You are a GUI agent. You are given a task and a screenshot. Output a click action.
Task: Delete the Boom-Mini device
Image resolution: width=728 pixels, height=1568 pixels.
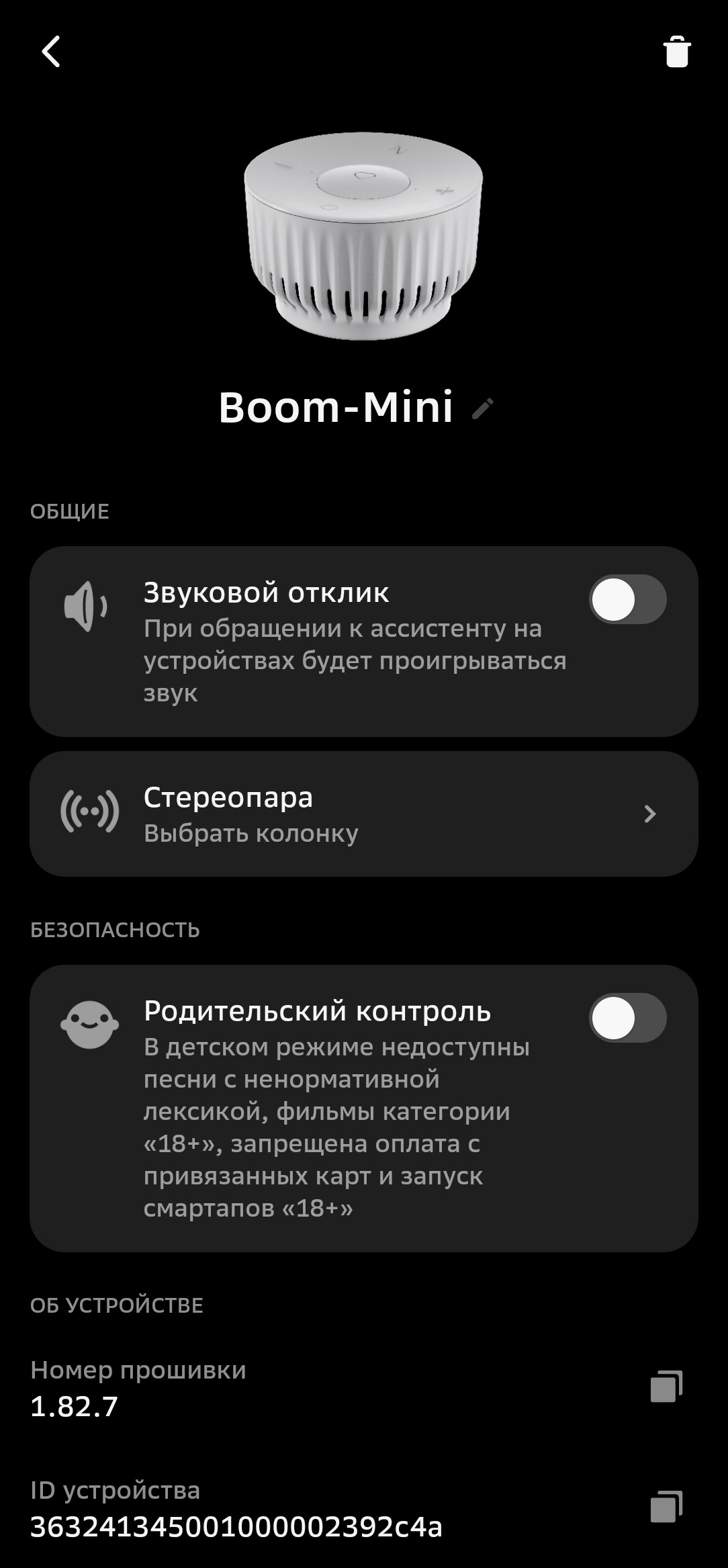pos(677,52)
